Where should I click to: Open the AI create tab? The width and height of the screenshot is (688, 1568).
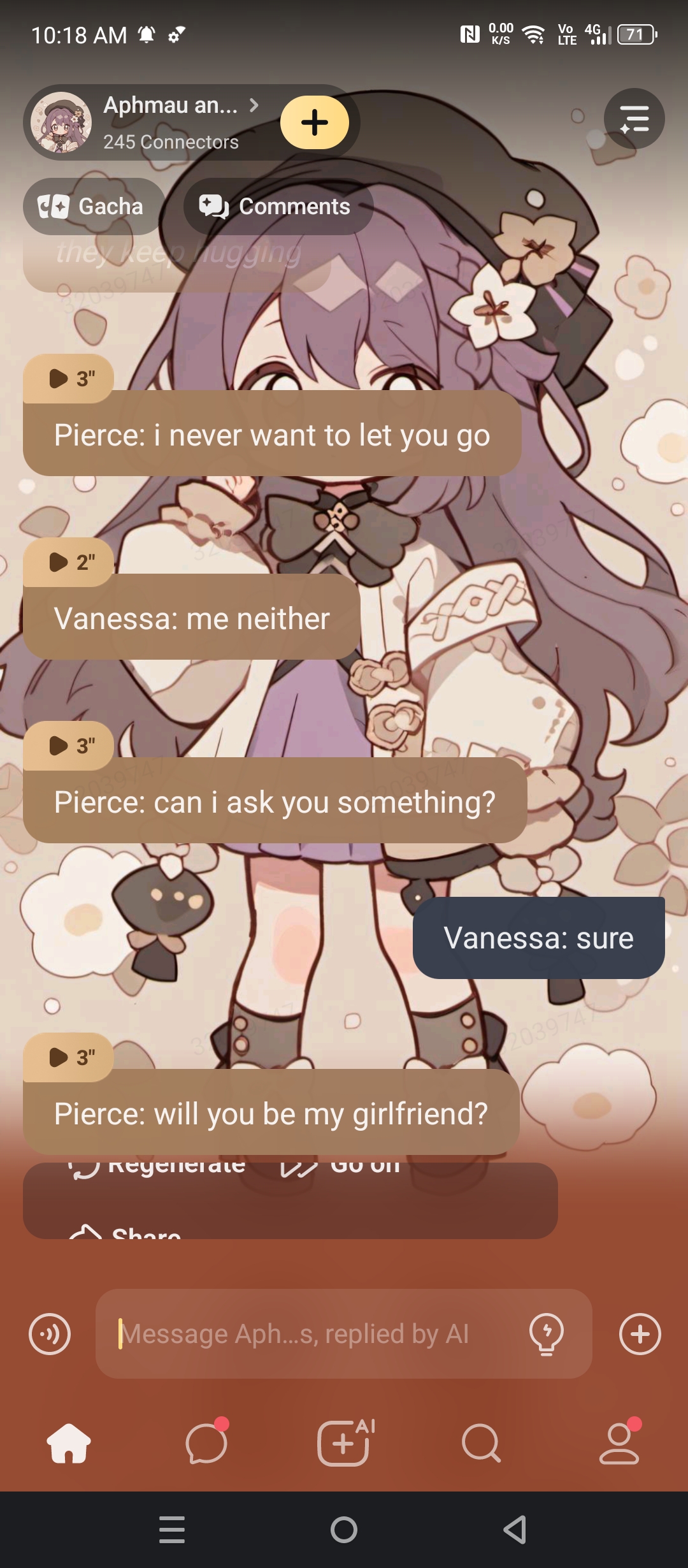[x=344, y=1444]
